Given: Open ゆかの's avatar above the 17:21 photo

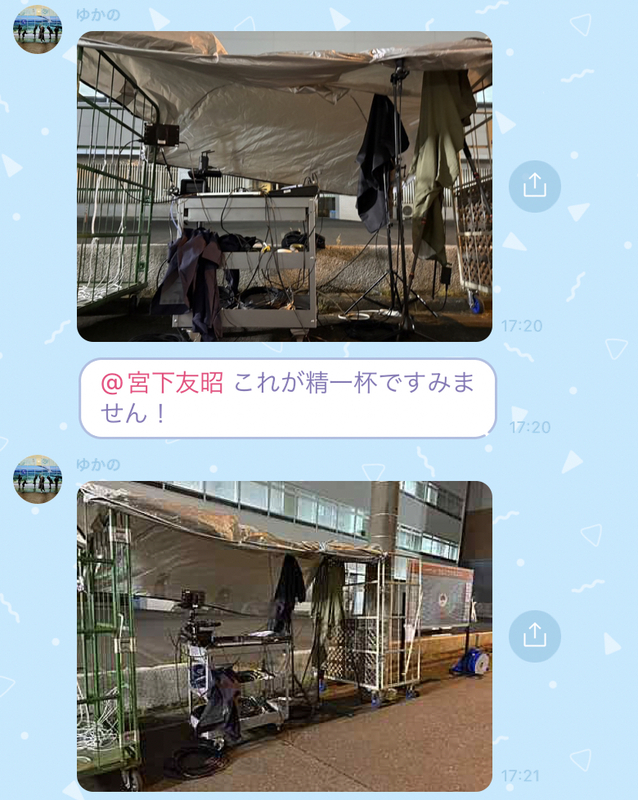Looking at the screenshot, I should (x=38, y=479).
